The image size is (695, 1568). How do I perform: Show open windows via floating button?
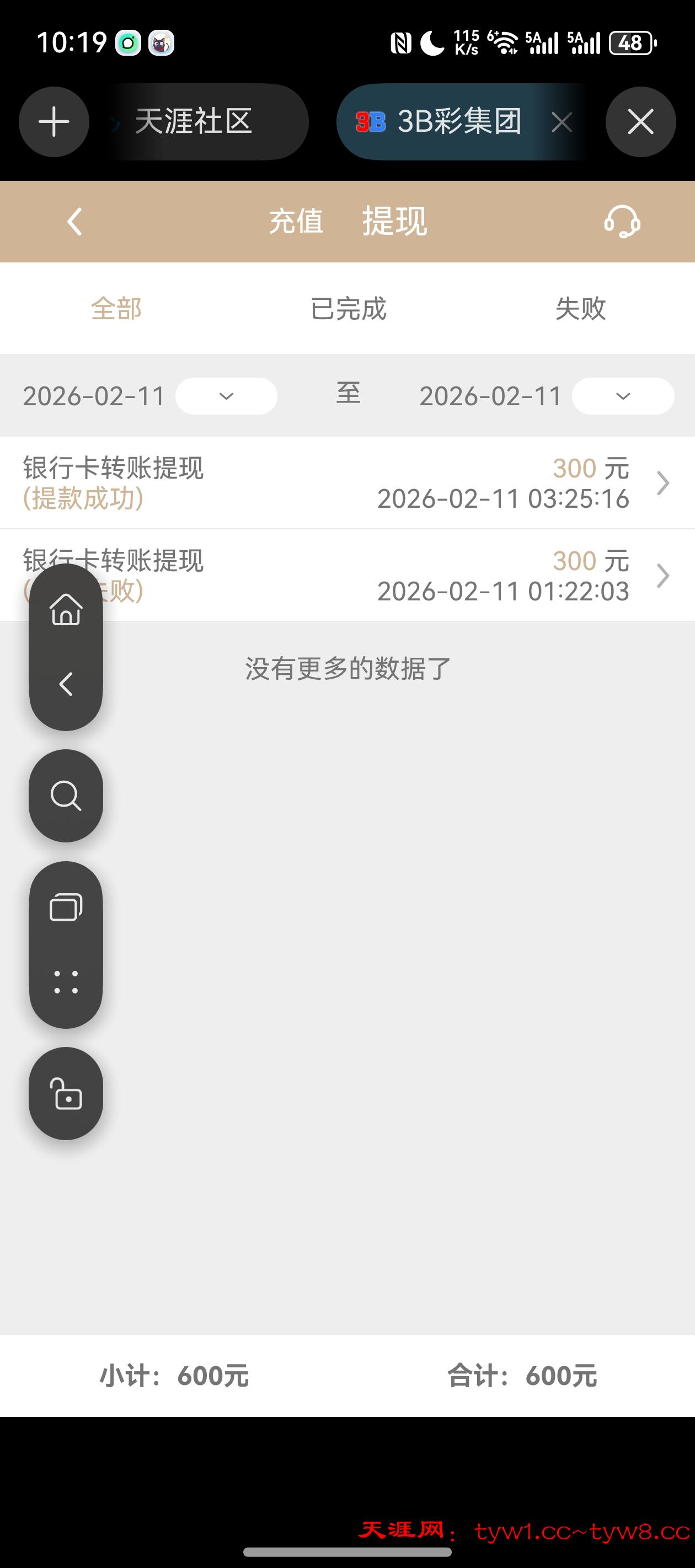click(x=66, y=907)
